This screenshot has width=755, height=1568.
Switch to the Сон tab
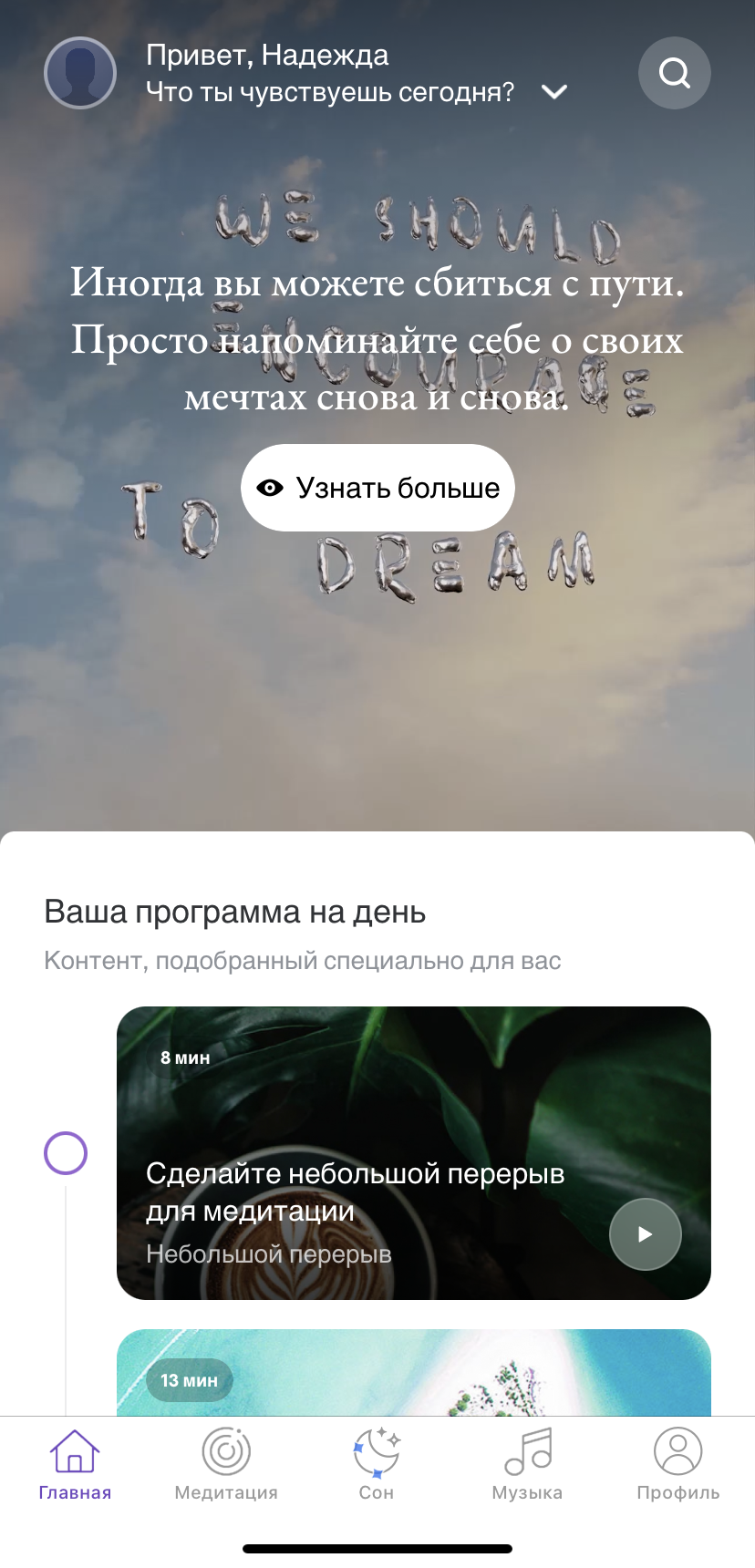377,1465
